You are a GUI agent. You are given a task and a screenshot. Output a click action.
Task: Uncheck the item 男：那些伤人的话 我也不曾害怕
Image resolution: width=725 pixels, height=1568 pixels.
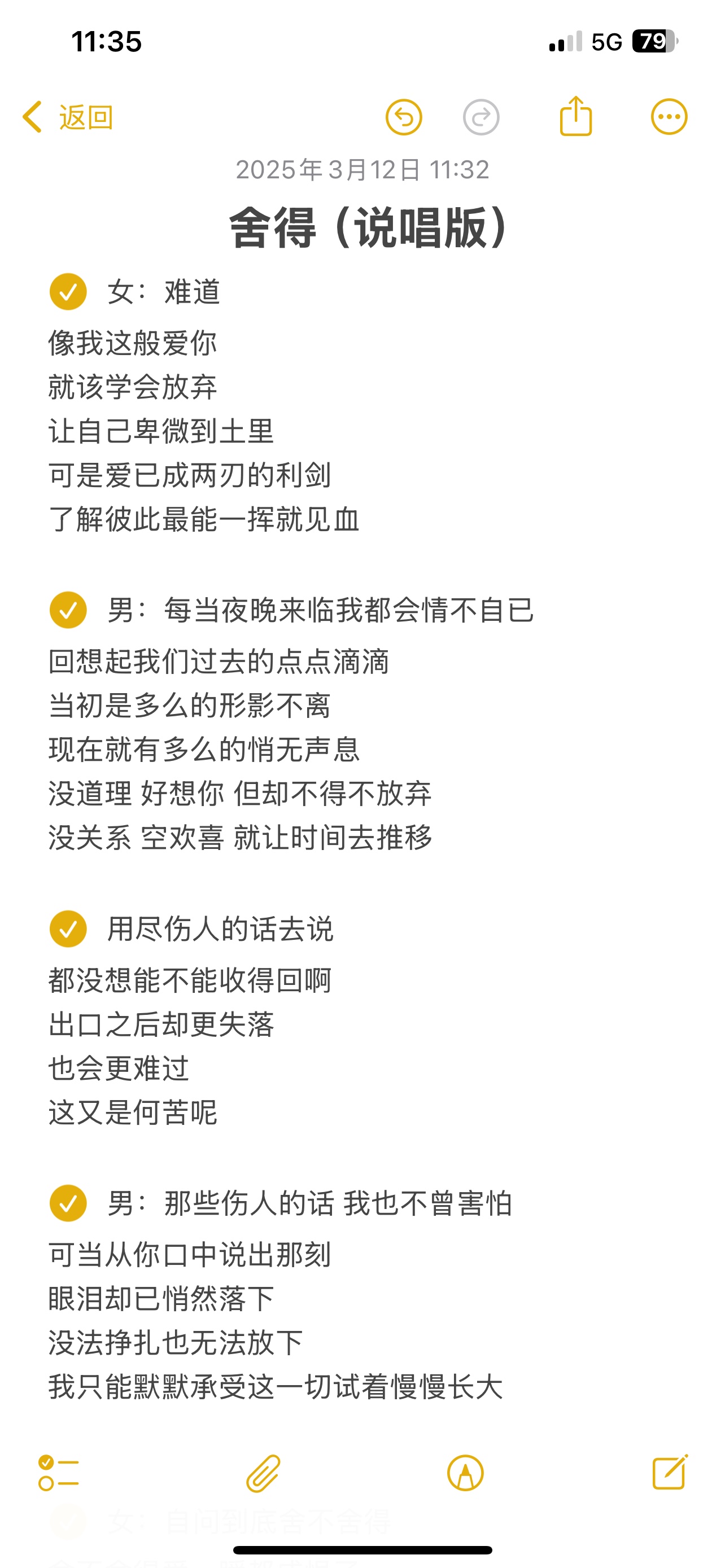coord(68,1203)
